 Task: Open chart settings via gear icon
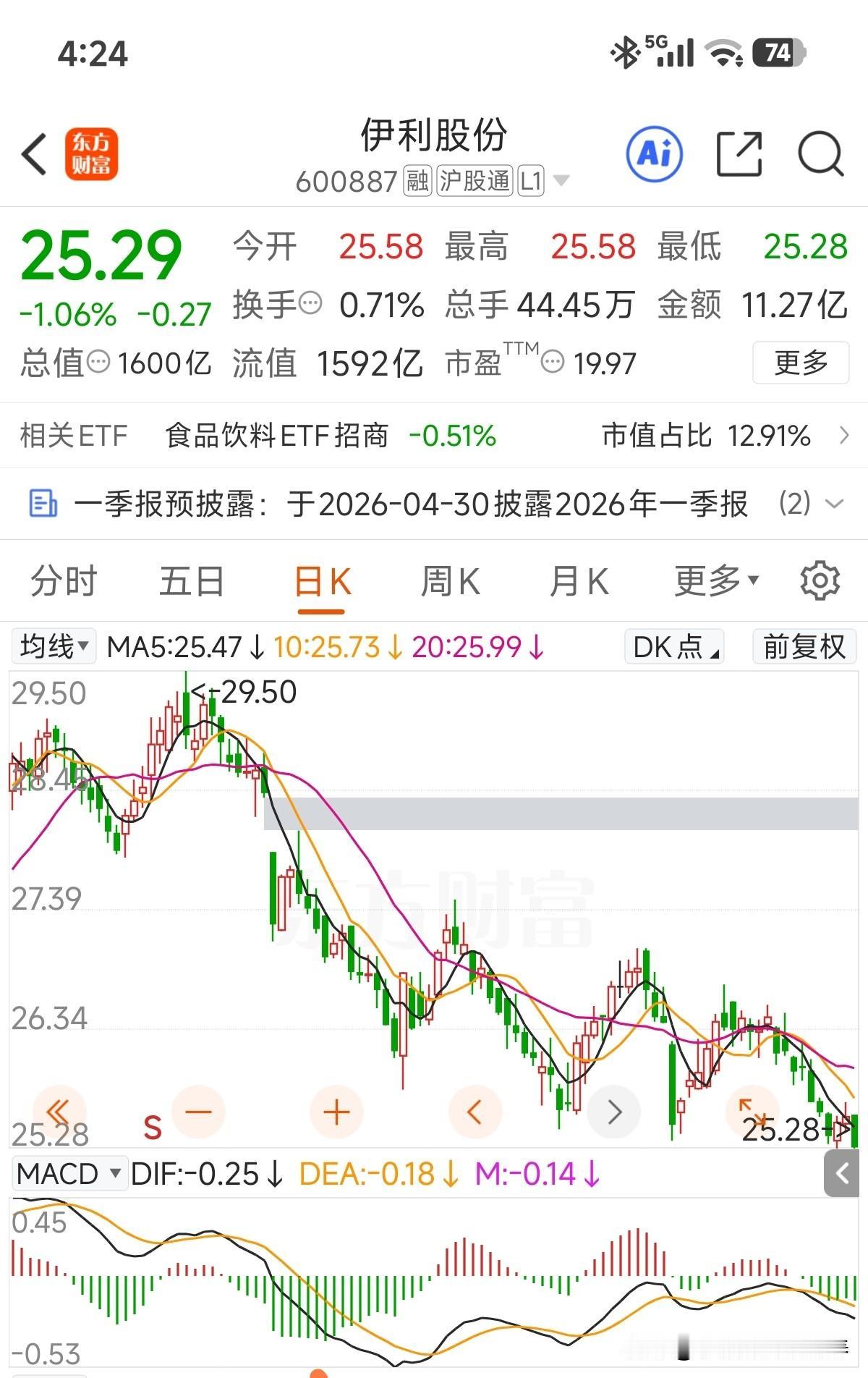click(820, 580)
